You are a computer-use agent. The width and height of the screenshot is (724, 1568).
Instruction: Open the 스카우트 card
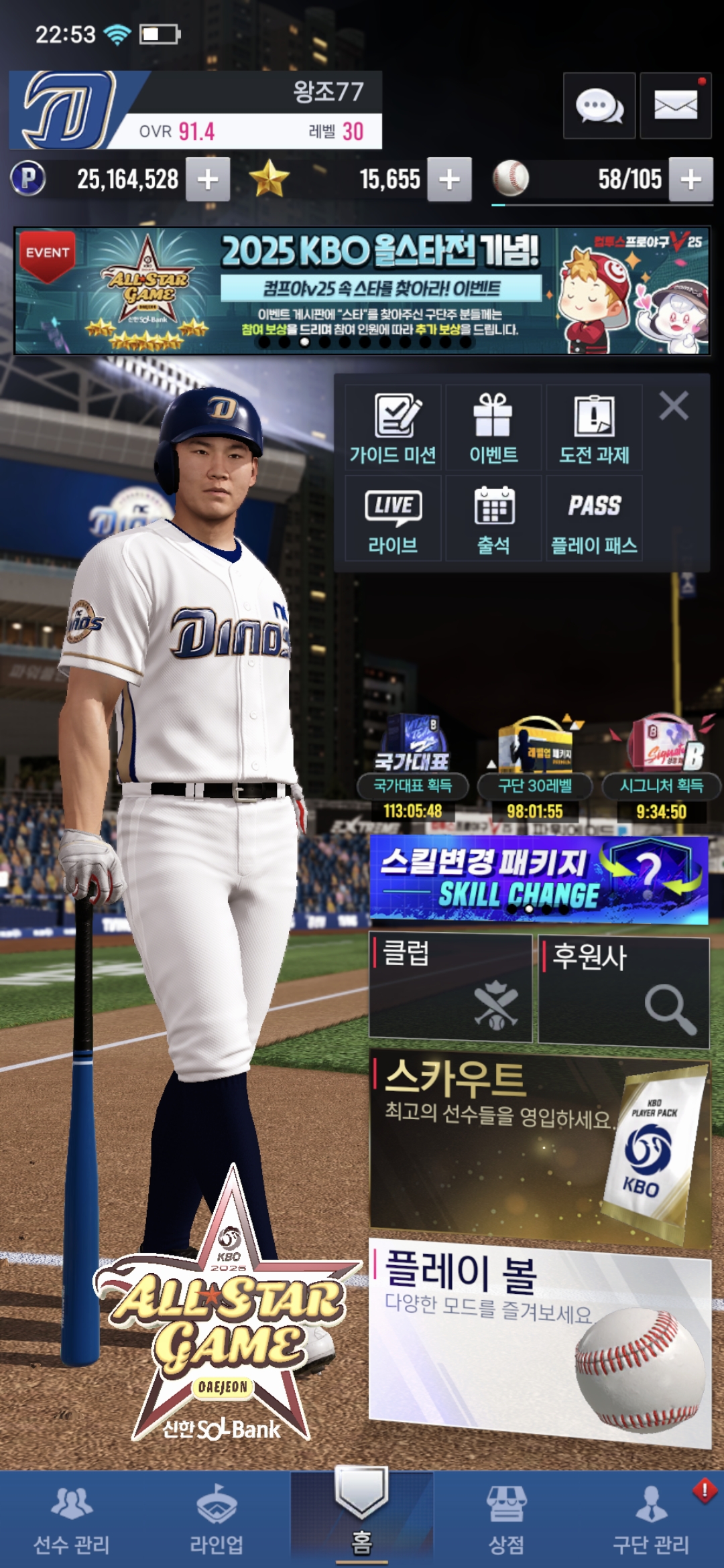point(538,1147)
